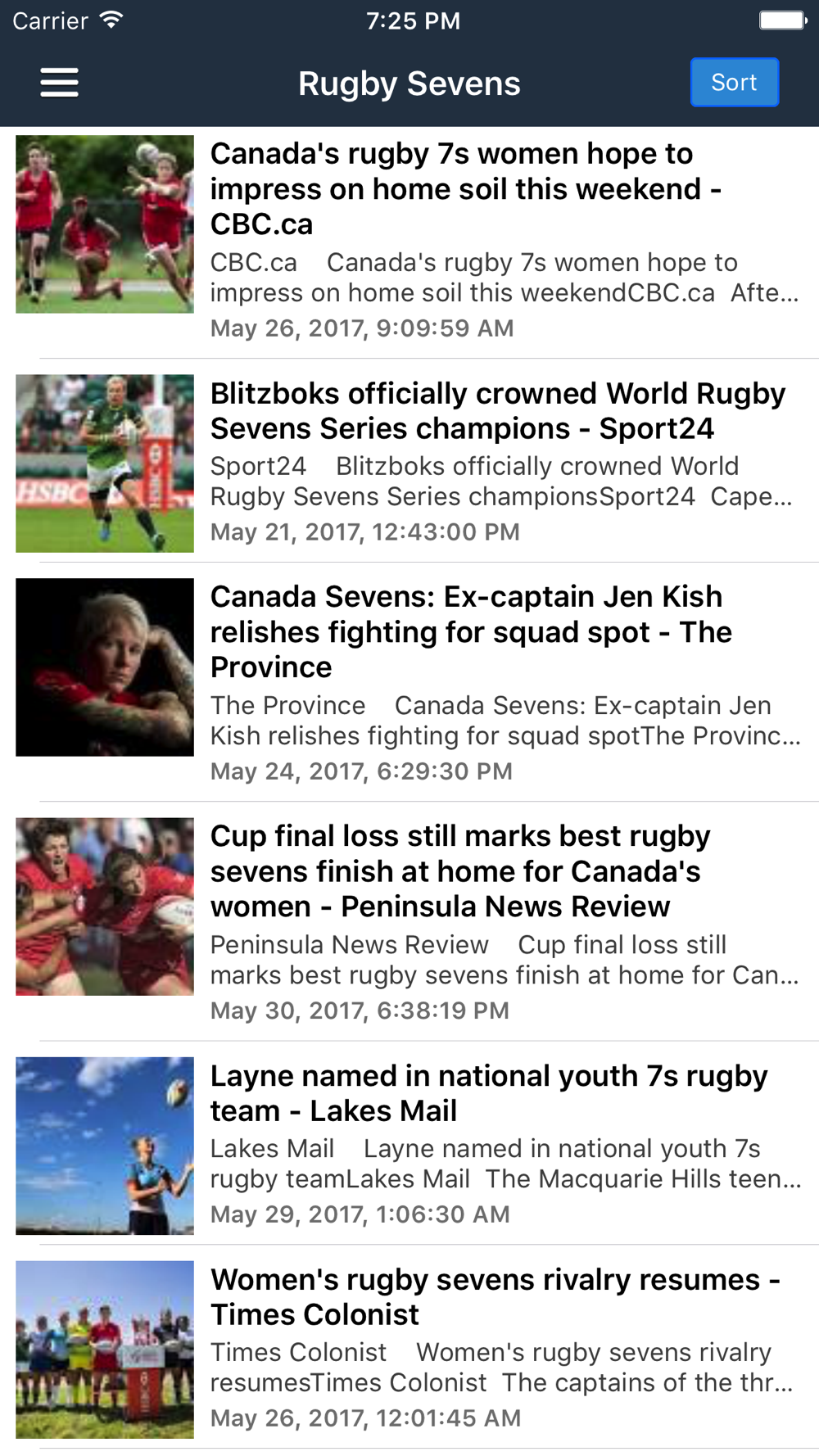Viewport: 819px width, 1456px height.
Task: Read the Blitzboks crowned champions Sport24 article
Action: coord(409,461)
